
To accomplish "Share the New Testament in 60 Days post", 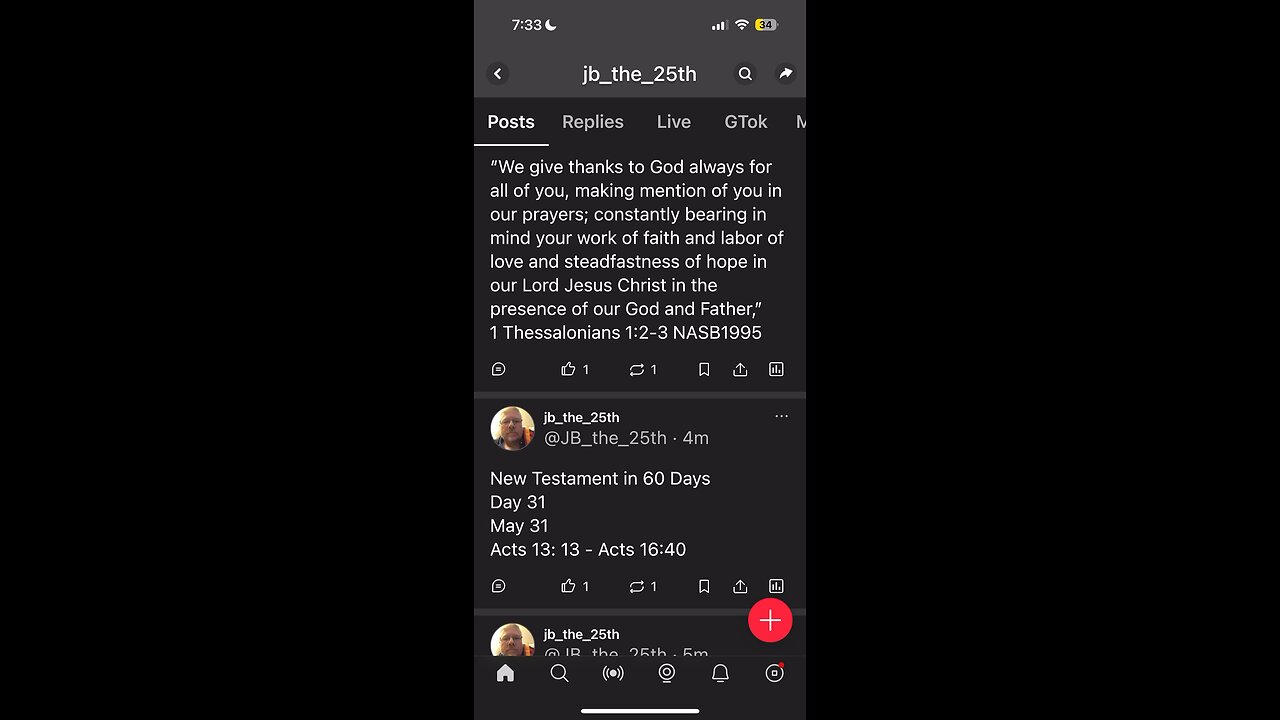I will 740,586.
